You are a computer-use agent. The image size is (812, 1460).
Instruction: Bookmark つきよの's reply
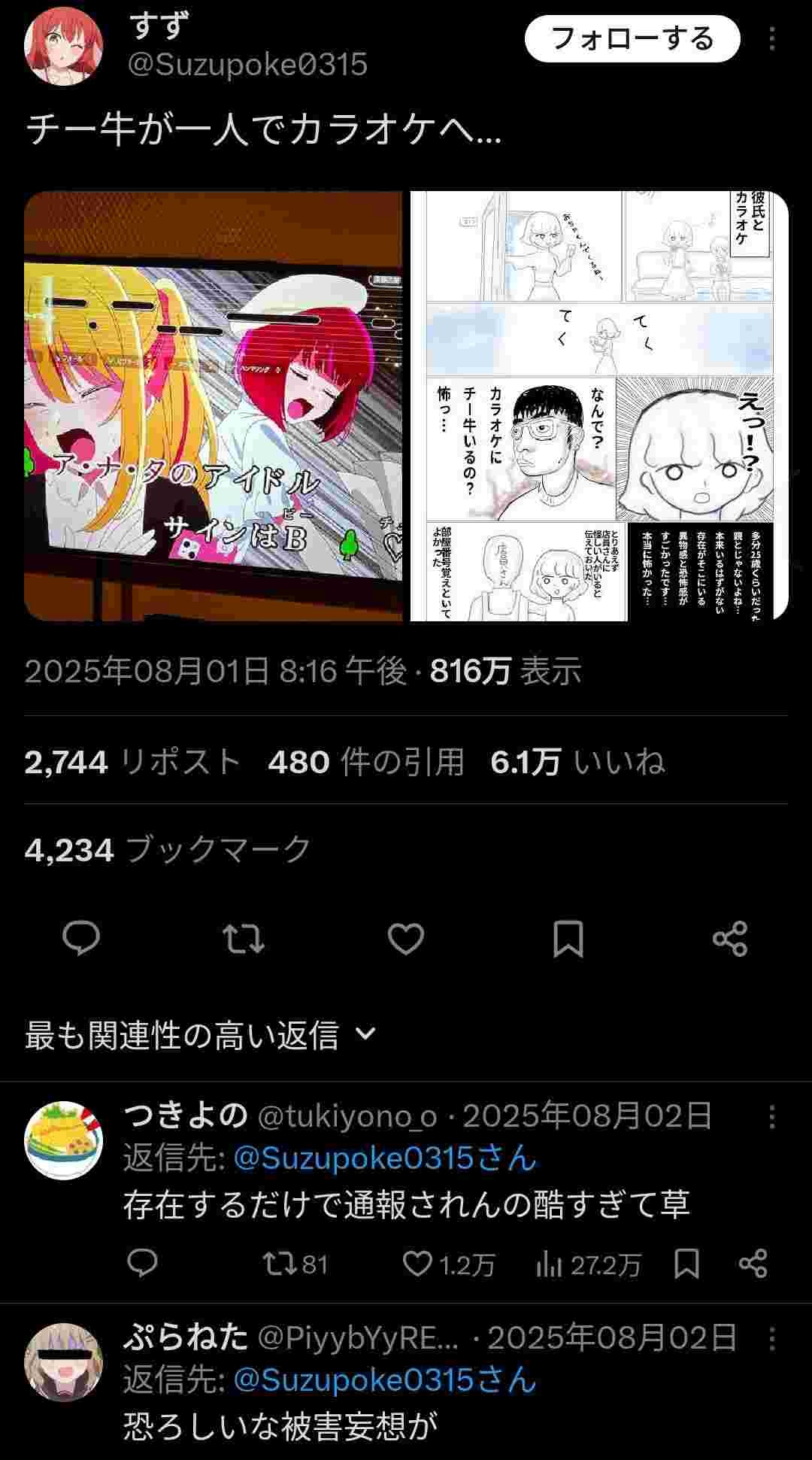click(x=686, y=1264)
